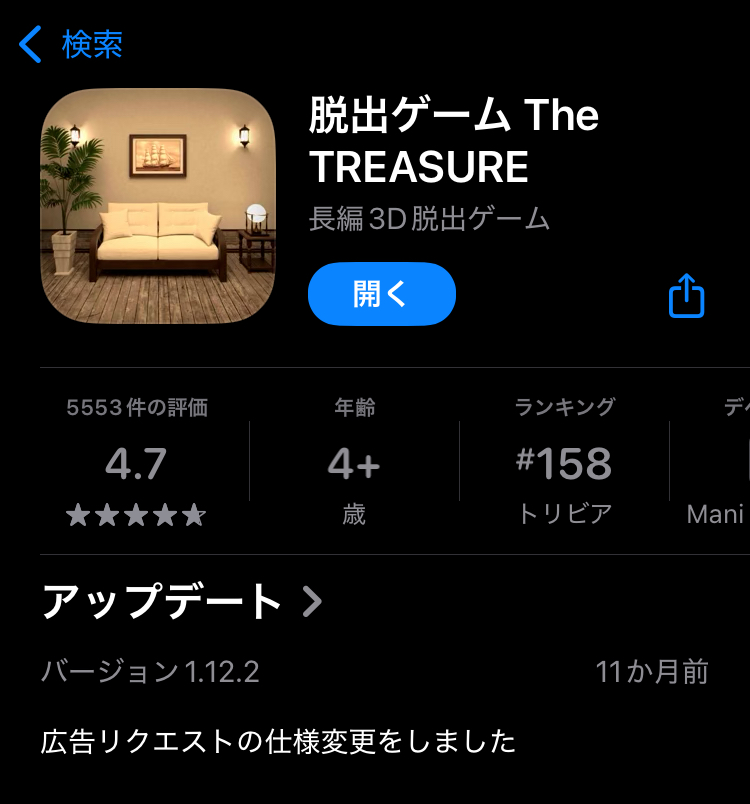Viewport: 750px width, 804px height.
Task: Tap the 開く button
Action: (x=381, y=294)
